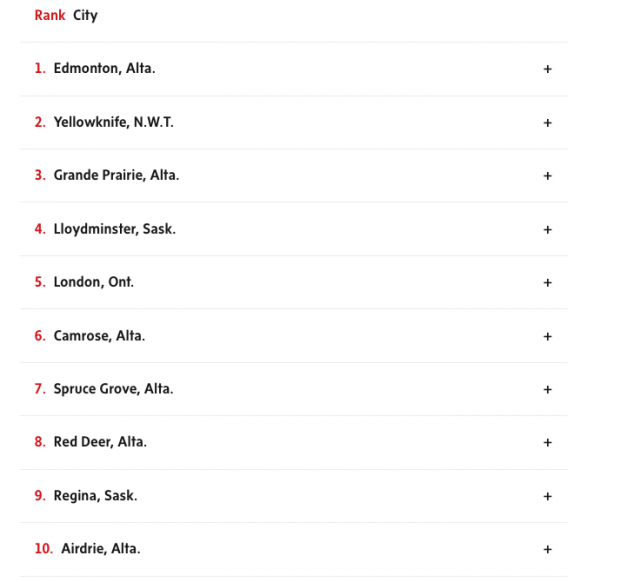Open the Spruce Grove, Alta. row
This screenshot has height=582, width=640.
547,389
